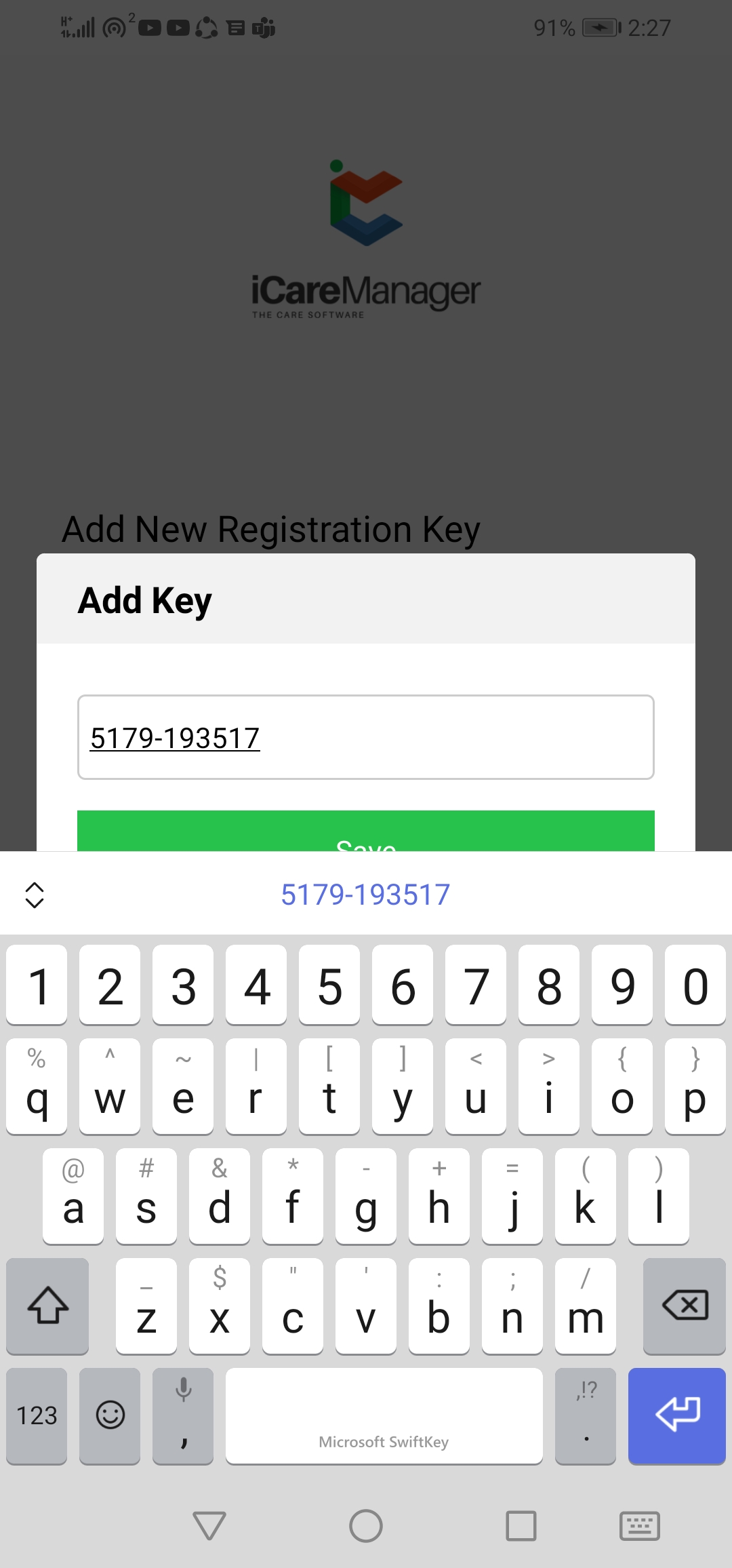Tap the space bar
Screen dimensions: 732x1568
click(384, 1415)
